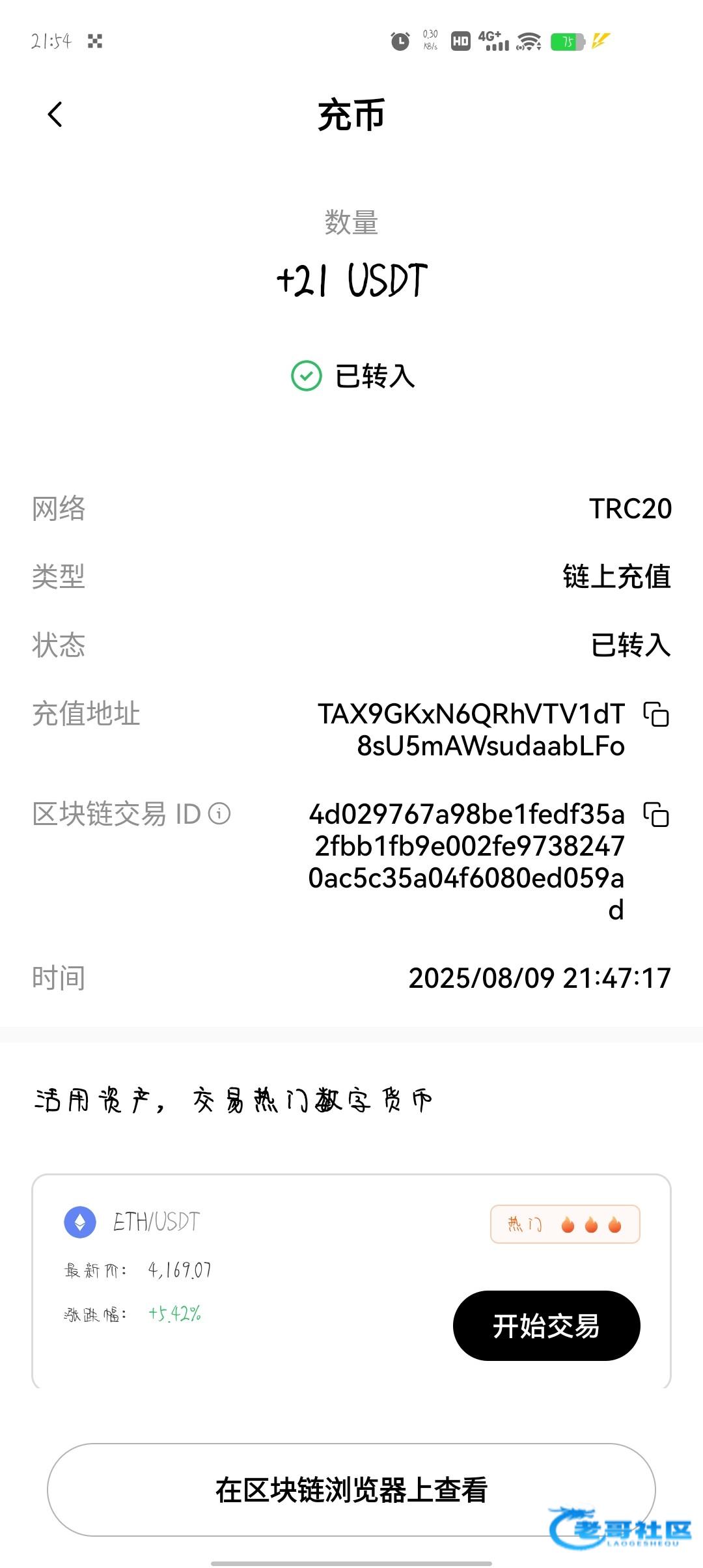This screenshot has width=703, height=1568.
Task: Open the ETH/USDT trading card
Action: (x=351, y=1280)
